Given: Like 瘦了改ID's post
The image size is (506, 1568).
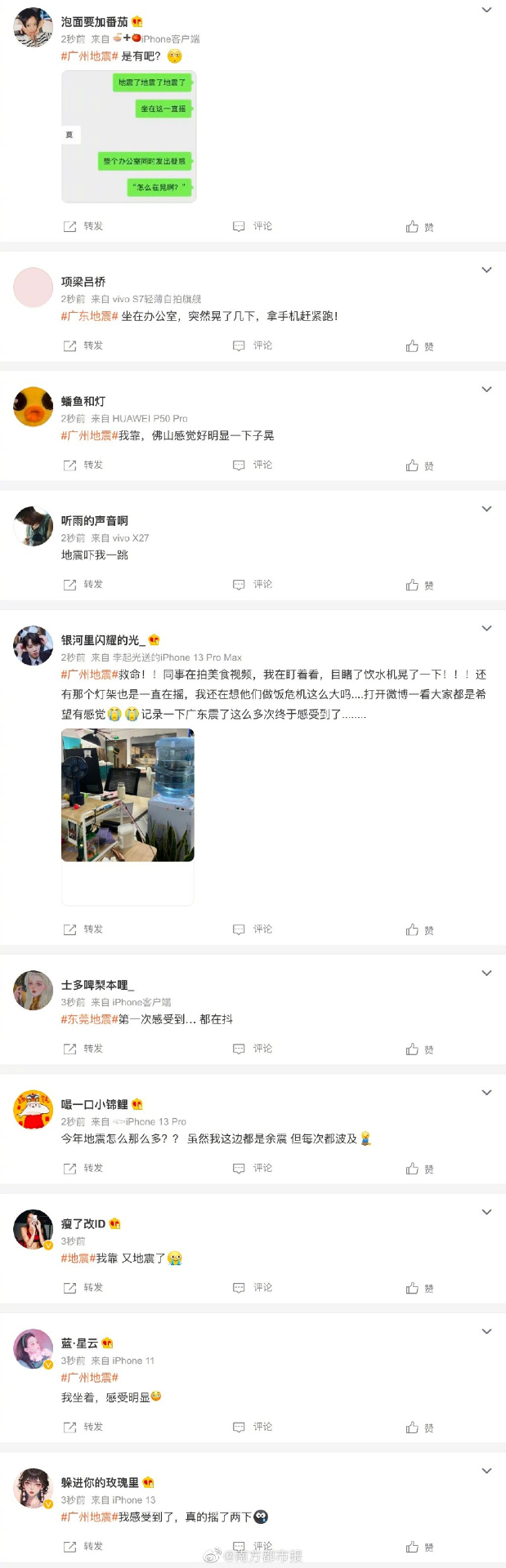Looking at the screenshot, I should coord(419,1289).
